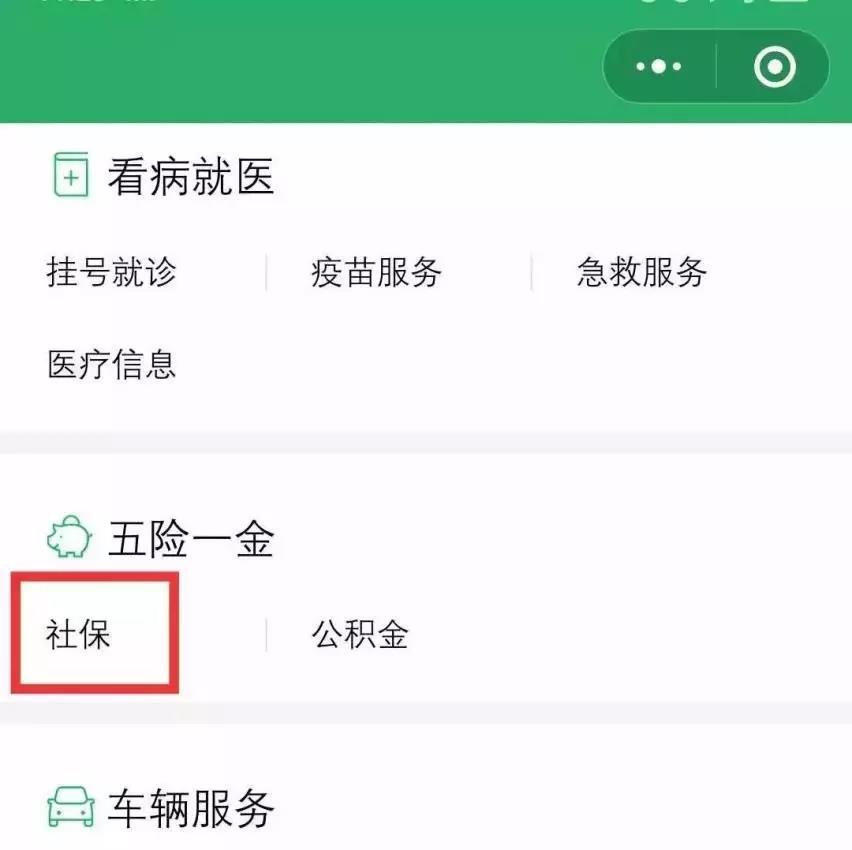Screen dimensions: 852x850
Task: Open 挂号就诊 service
Action: [111, 272]
